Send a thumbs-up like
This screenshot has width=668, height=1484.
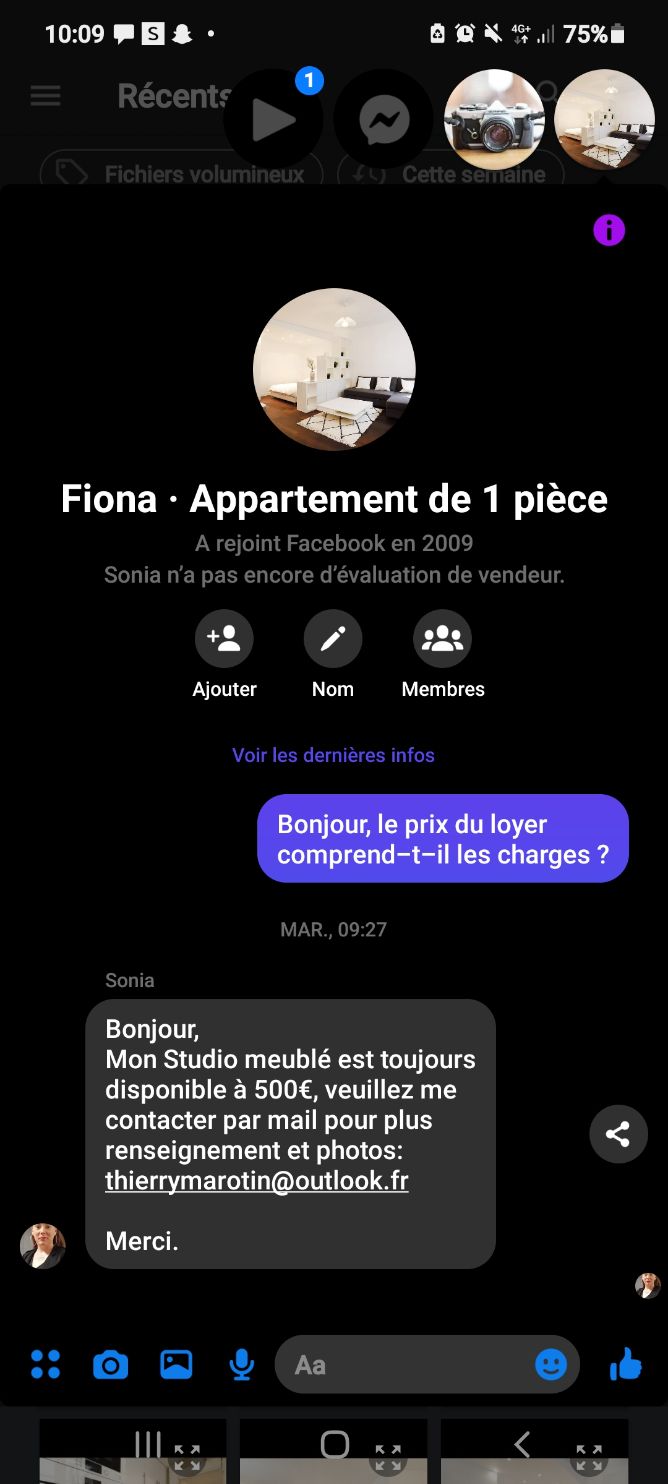(626, 1364)
